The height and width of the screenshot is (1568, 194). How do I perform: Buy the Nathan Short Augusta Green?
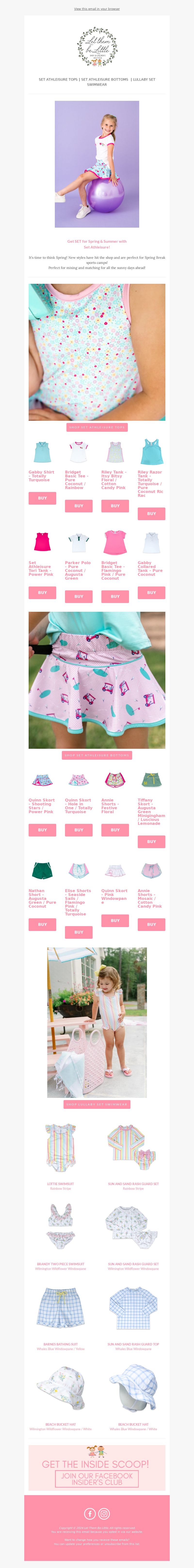click(x=42, y=924)
